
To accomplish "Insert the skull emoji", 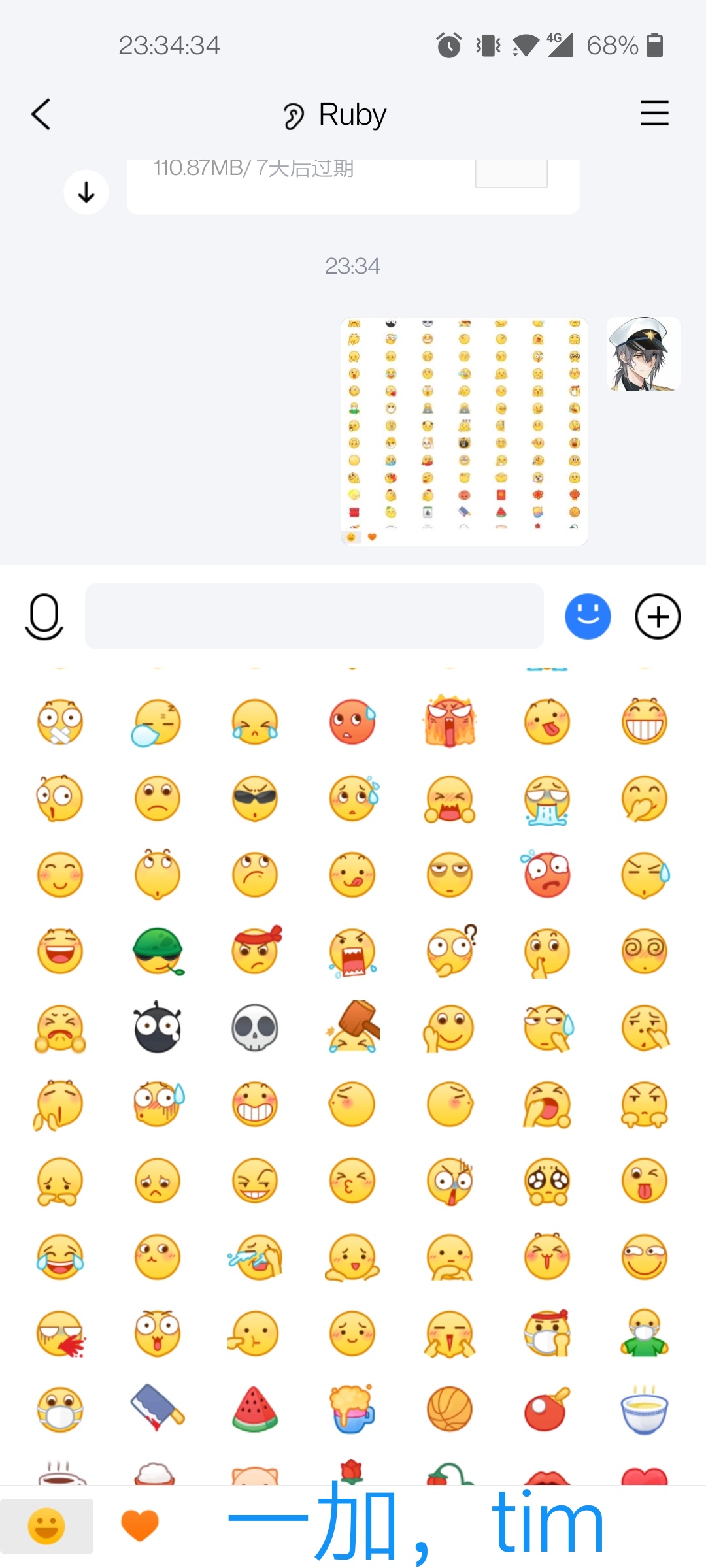I will [255, 1028].
